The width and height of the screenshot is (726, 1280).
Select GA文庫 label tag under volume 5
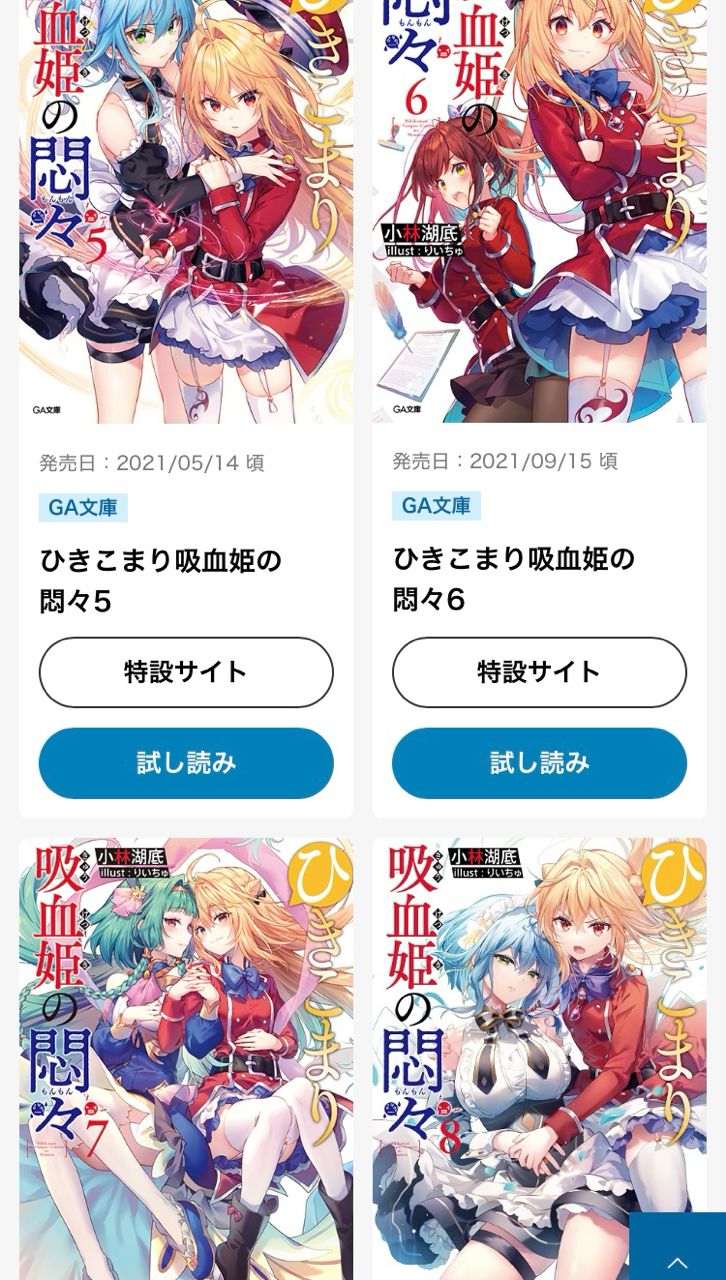tap(83, 507)
